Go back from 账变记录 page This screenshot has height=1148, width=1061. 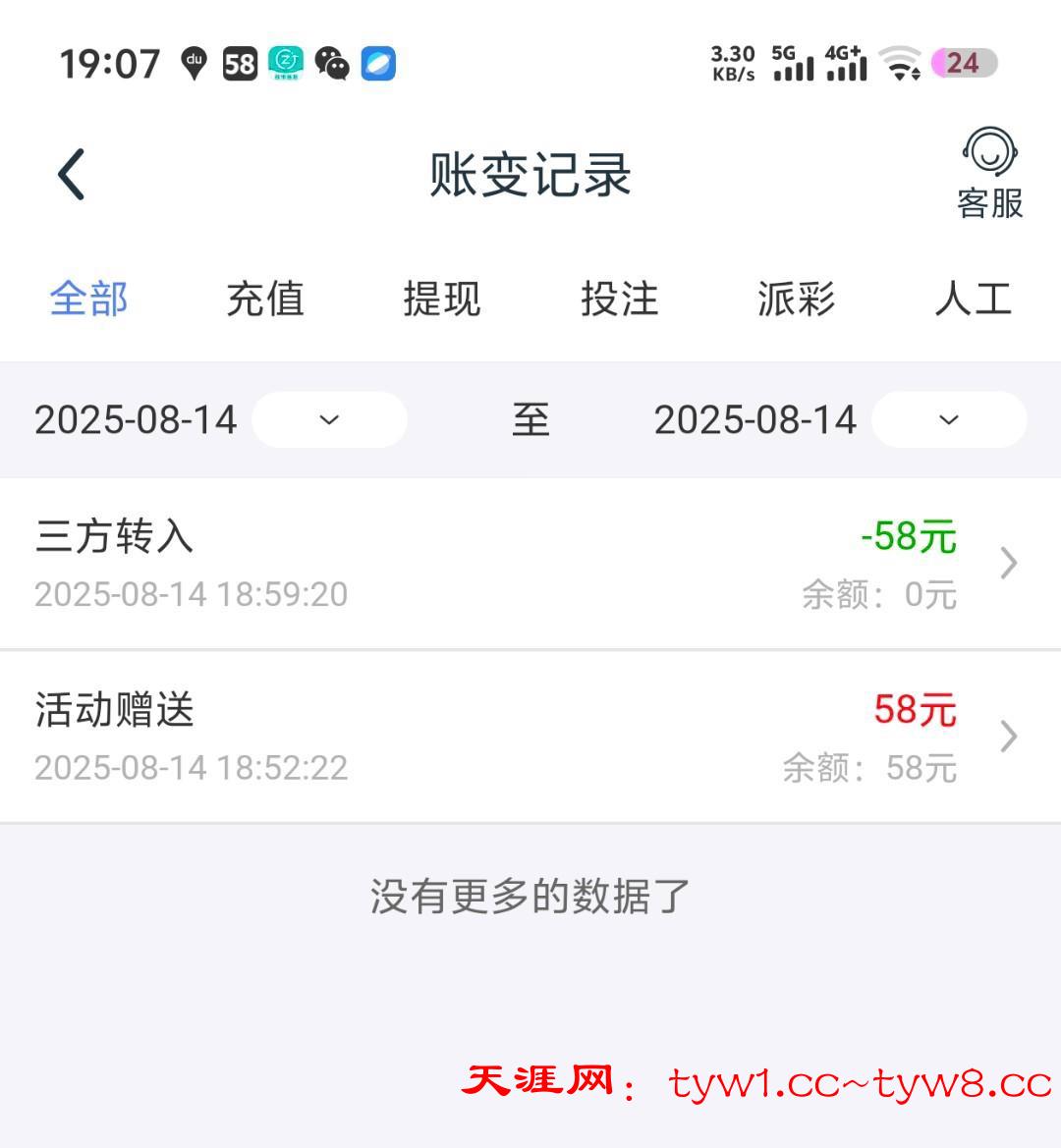click(72, 175)
